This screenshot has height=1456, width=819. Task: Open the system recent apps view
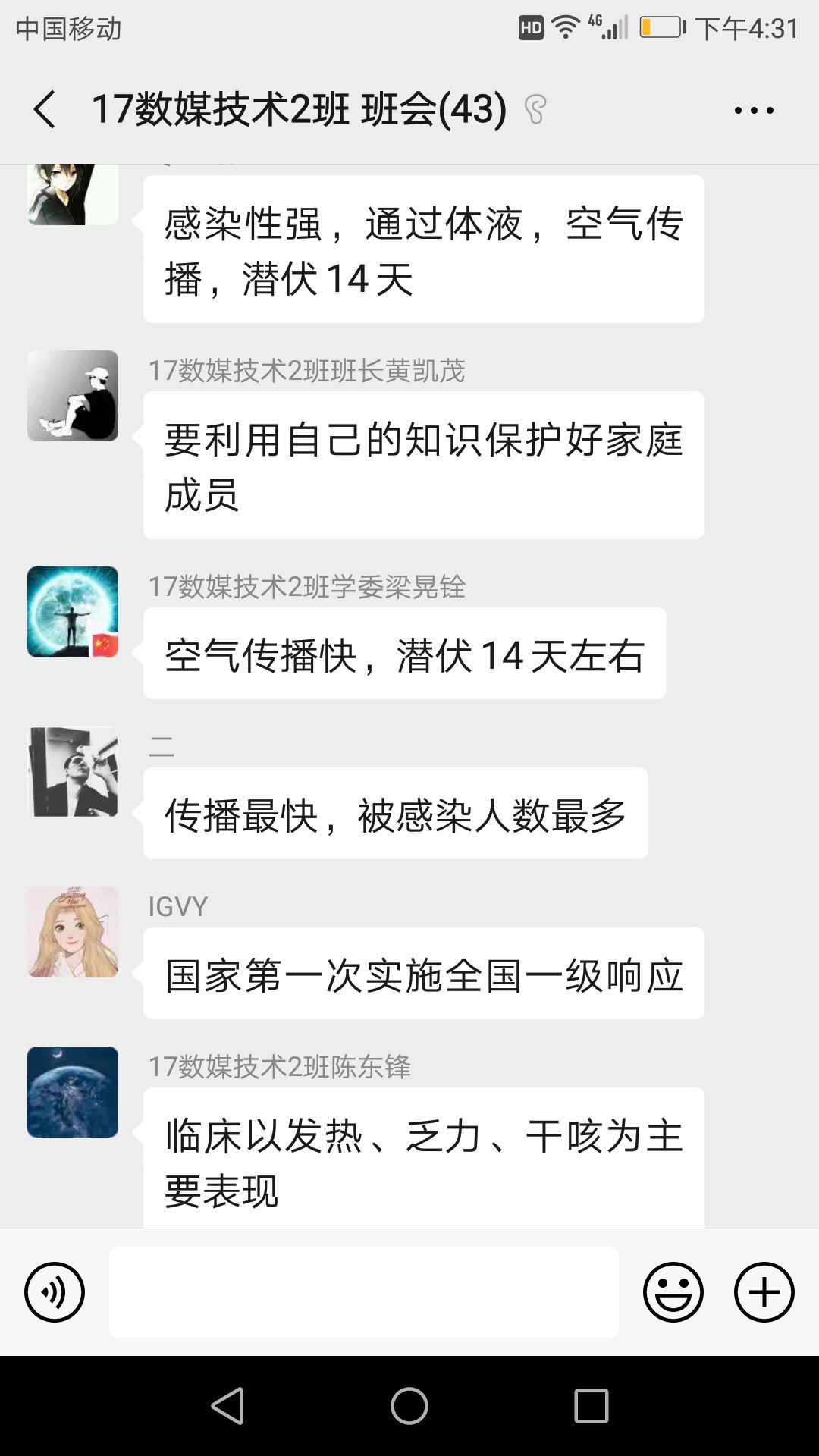pyautogui.click(x=591, y=1406)
